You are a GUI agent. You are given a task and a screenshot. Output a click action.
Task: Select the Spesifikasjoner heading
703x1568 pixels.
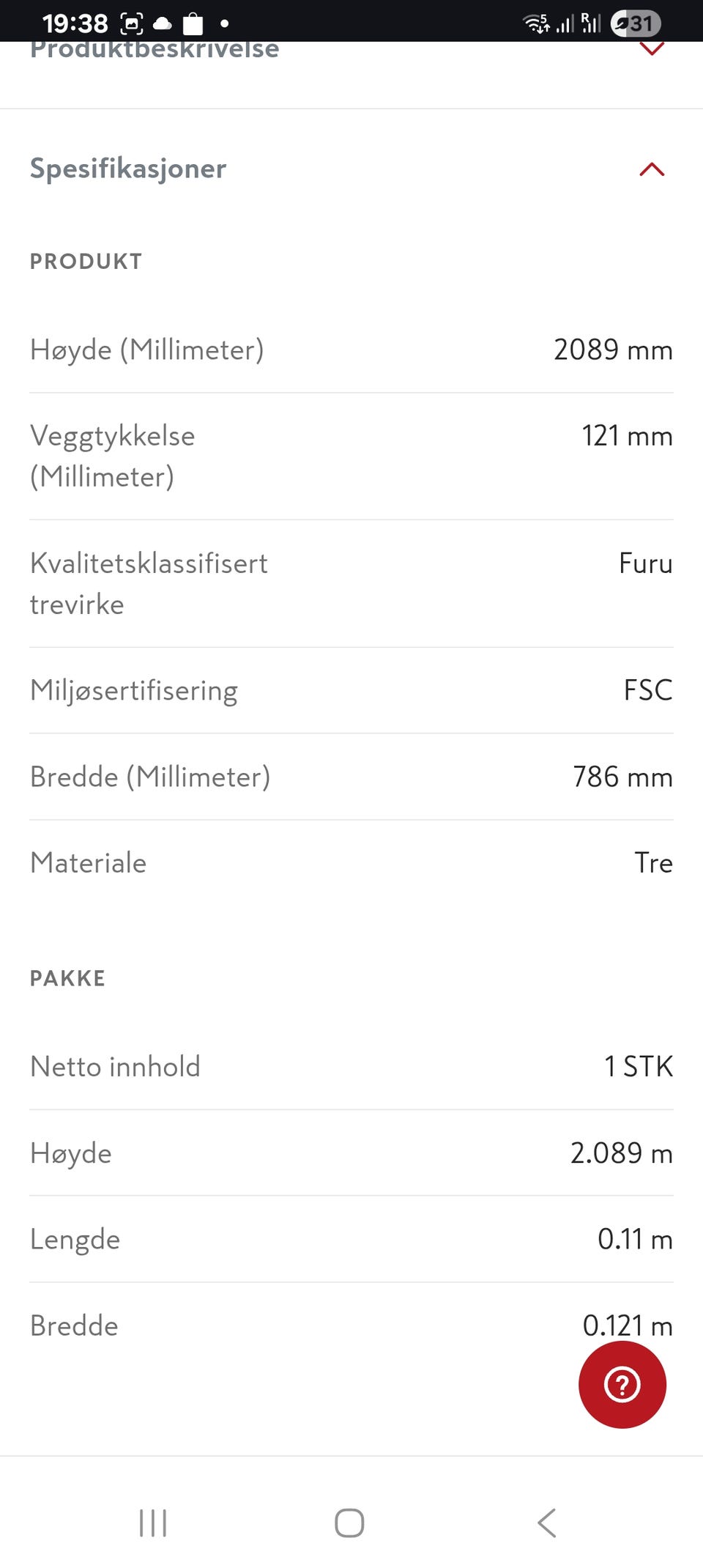(x=127, y=169)
